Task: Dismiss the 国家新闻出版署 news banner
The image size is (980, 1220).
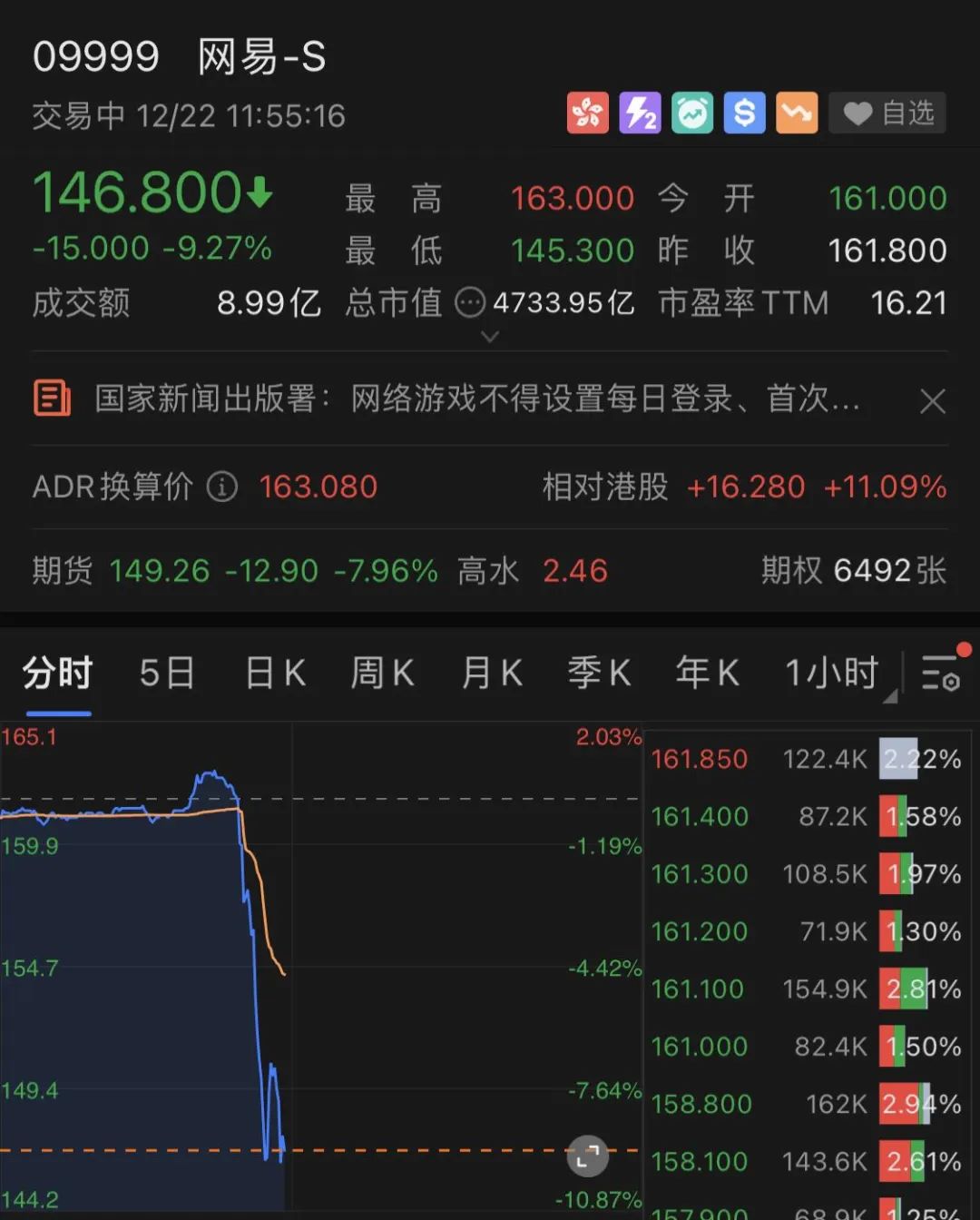Action: [x=932, y=400]
